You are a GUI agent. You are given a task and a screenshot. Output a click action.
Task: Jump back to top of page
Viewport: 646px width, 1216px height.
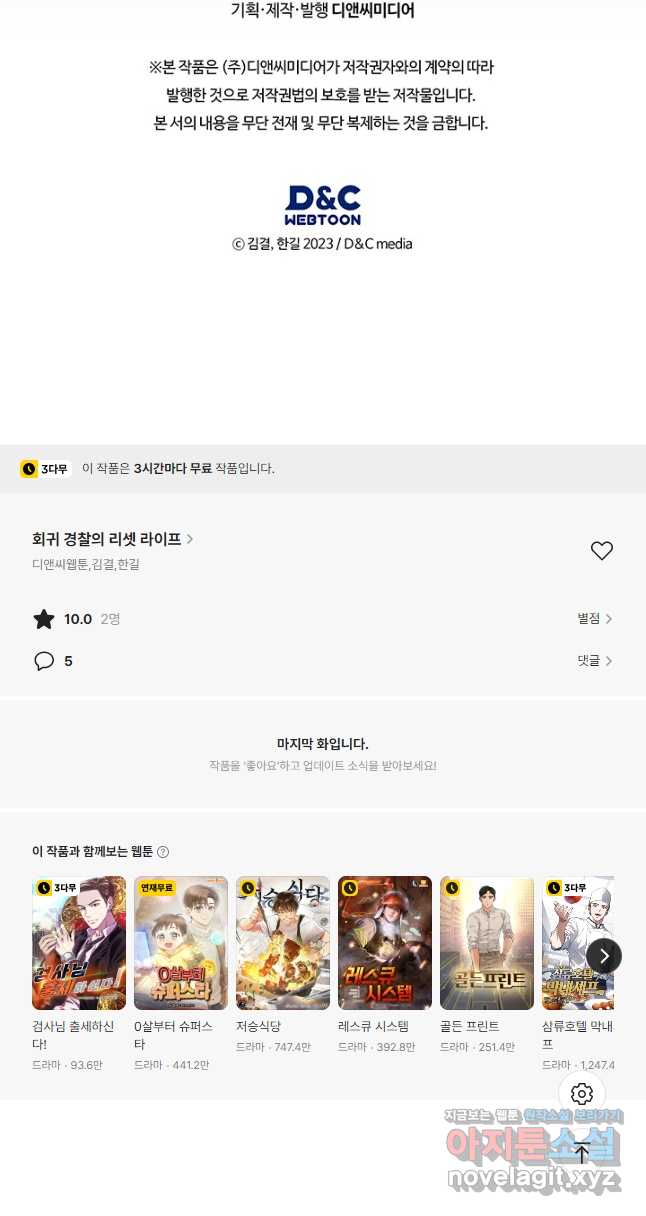582,1152
